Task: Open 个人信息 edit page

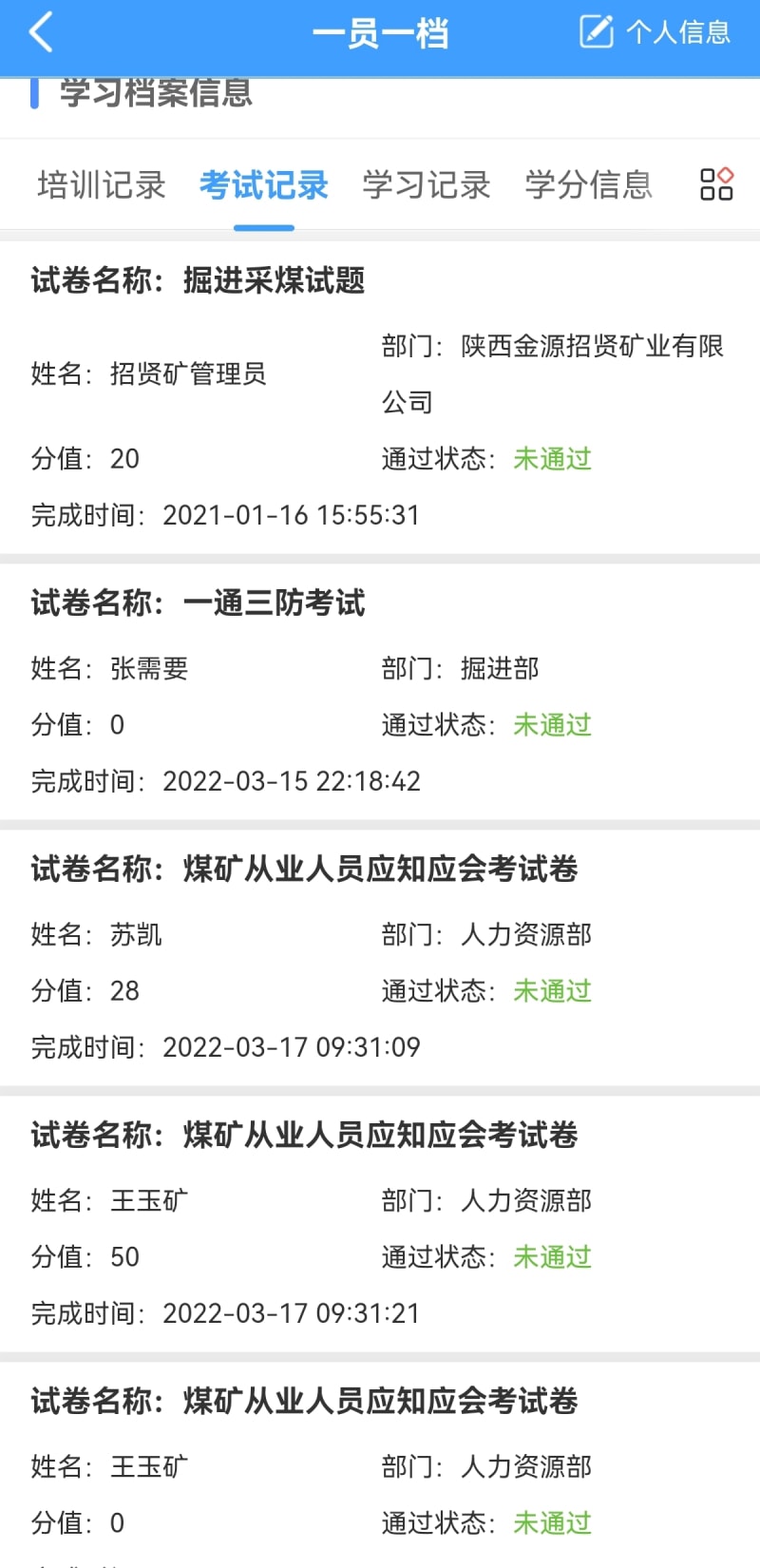Action: pyautogui.click(x=655, y=32)
